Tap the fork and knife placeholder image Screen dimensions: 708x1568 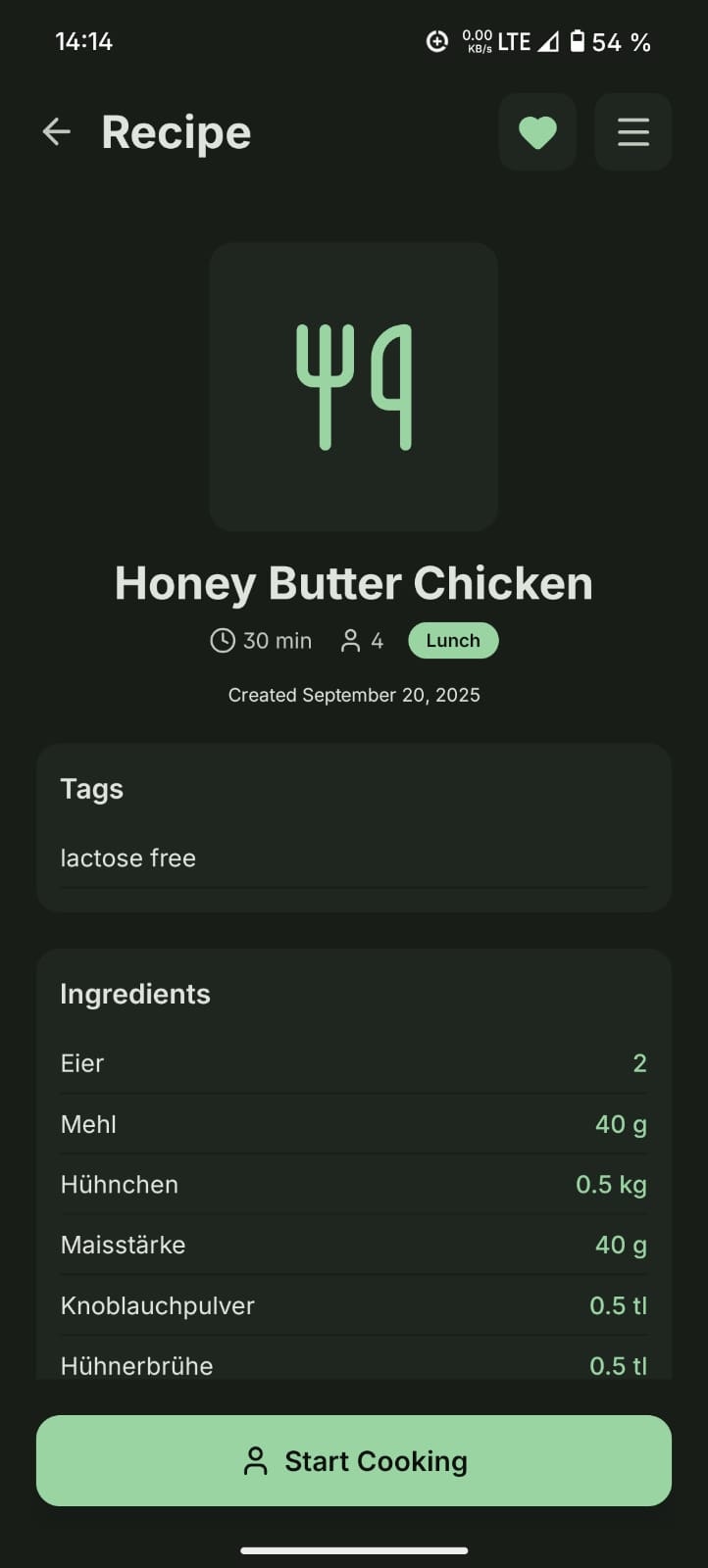(353, 385)
